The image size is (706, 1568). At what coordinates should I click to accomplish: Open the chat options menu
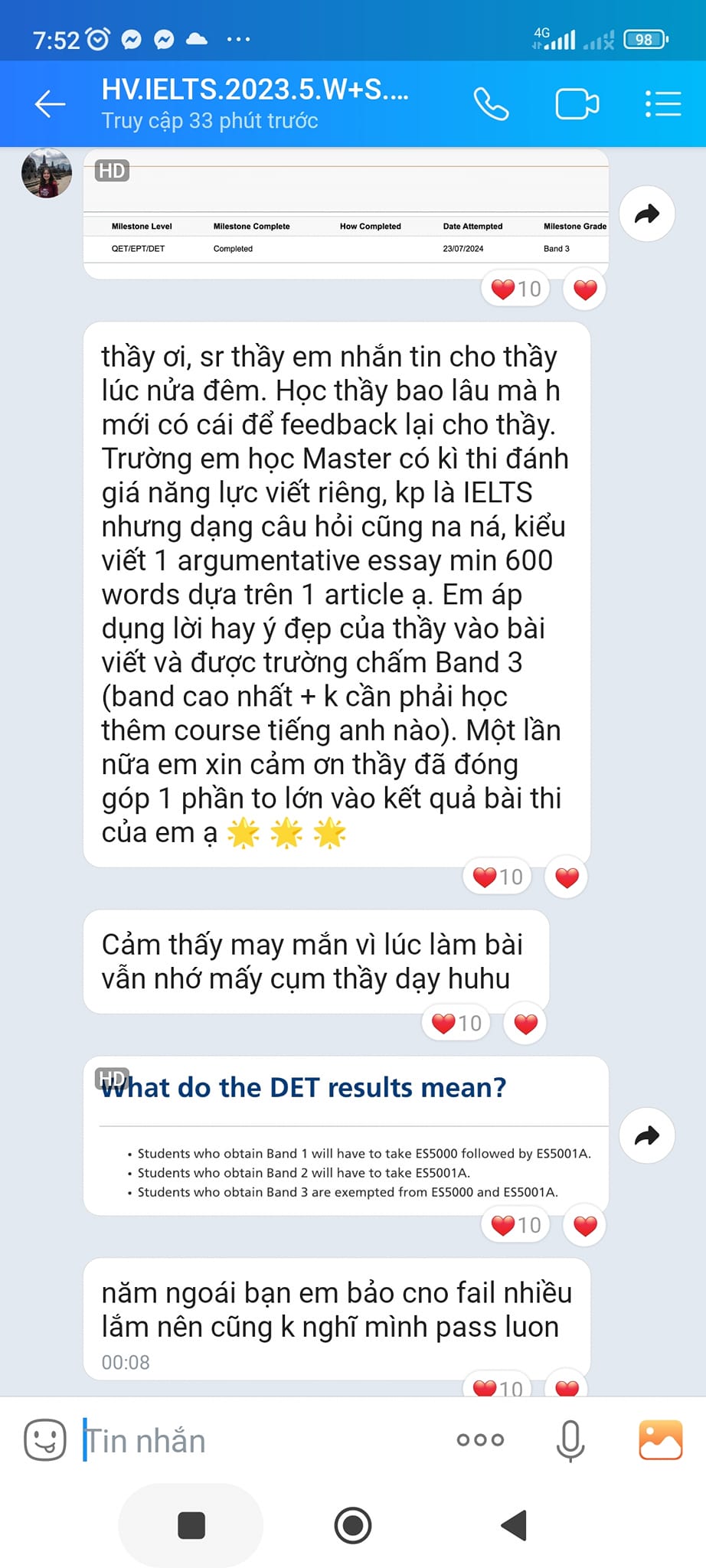click(x=663, y=104)
